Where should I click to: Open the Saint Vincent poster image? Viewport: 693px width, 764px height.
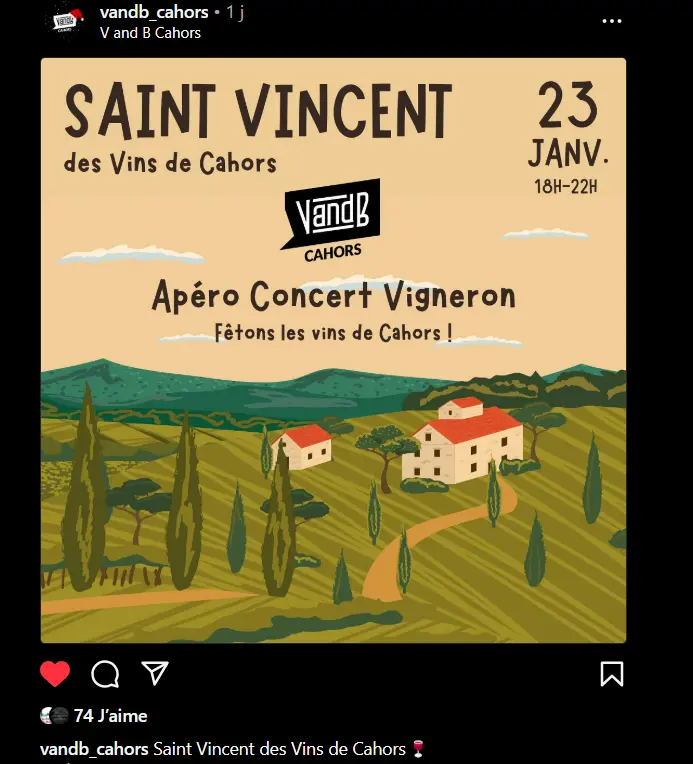click(333, 350)
